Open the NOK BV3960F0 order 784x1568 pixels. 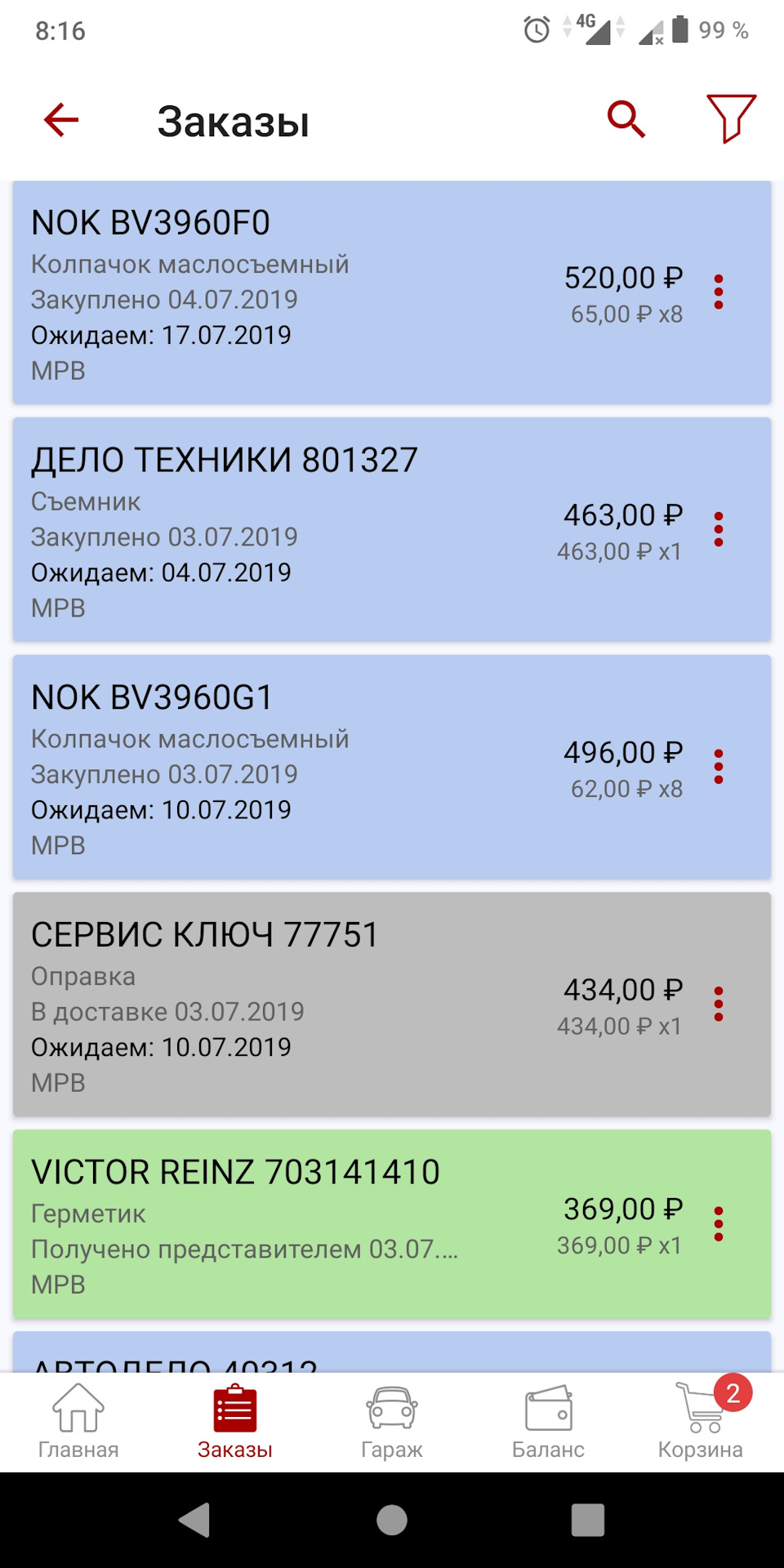(x=327, y=292)
